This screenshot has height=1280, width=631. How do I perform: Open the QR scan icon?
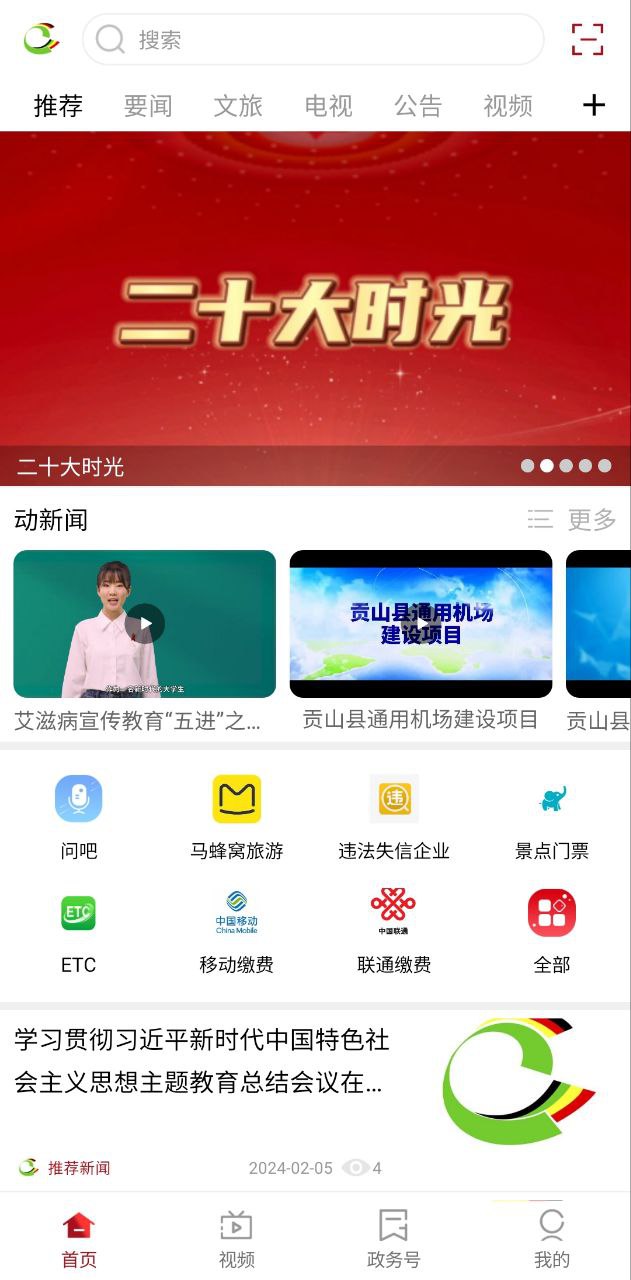tap(588, 39)
